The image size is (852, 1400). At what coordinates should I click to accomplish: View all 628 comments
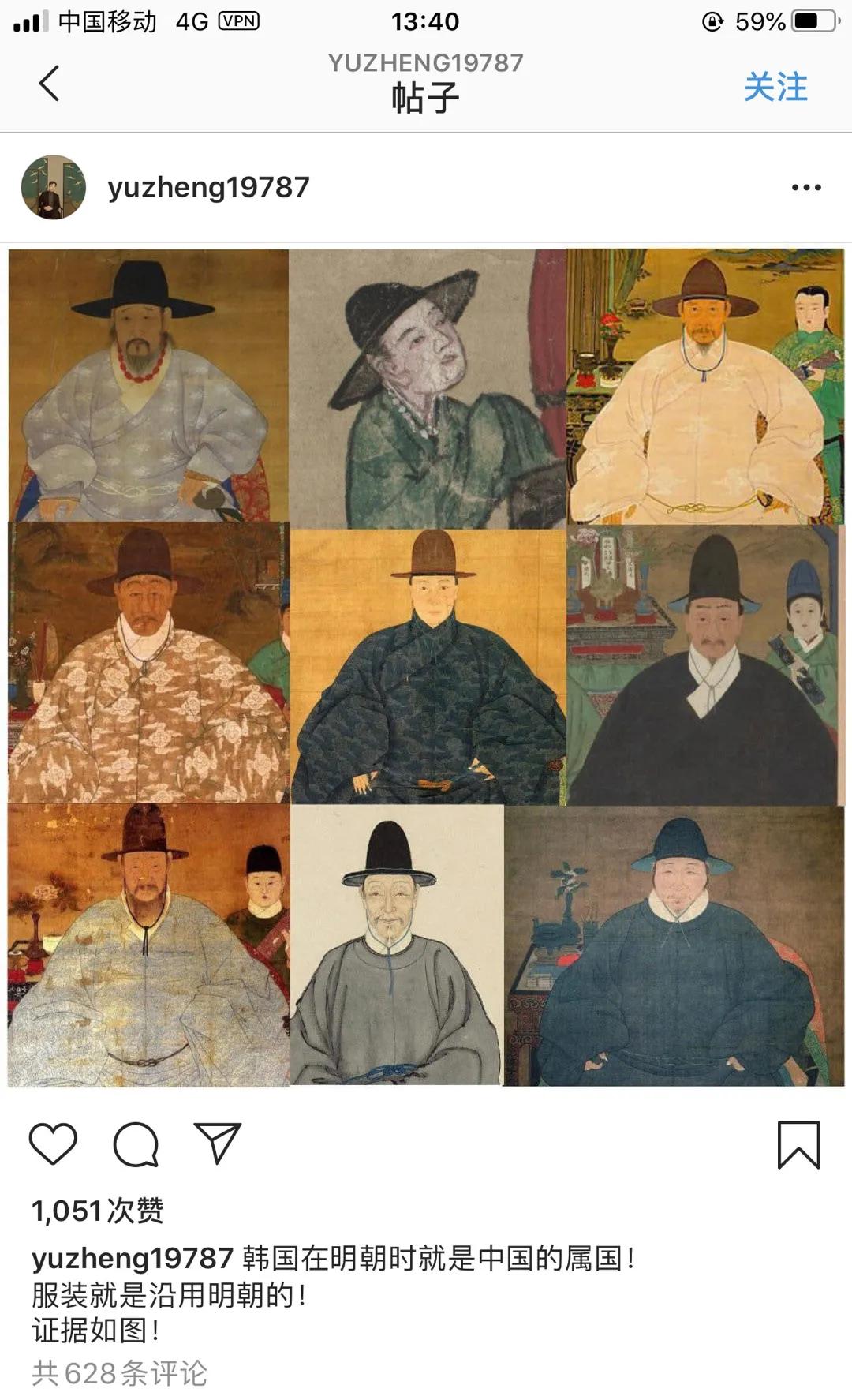(x=119, y=1373)
